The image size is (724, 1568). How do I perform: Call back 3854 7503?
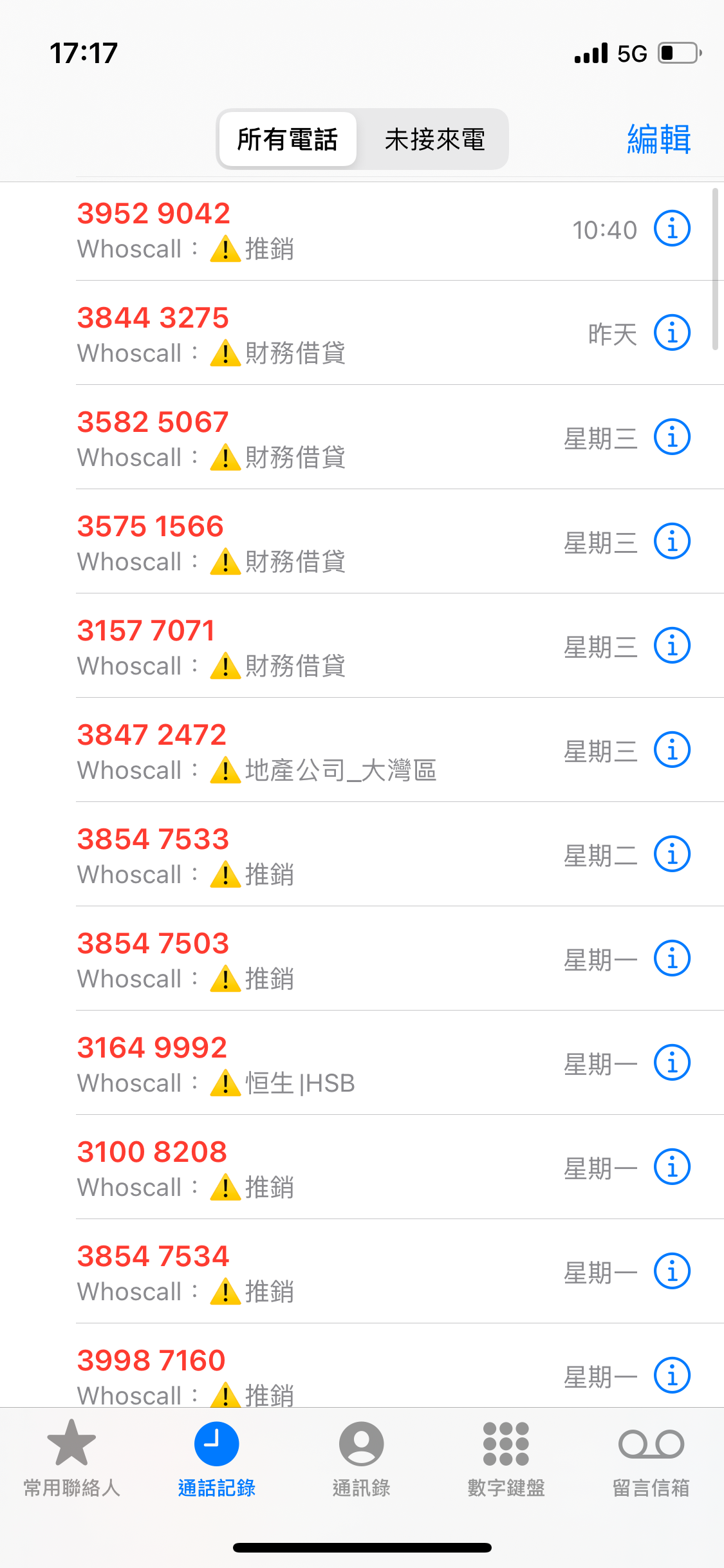click(x=360, y=958)
